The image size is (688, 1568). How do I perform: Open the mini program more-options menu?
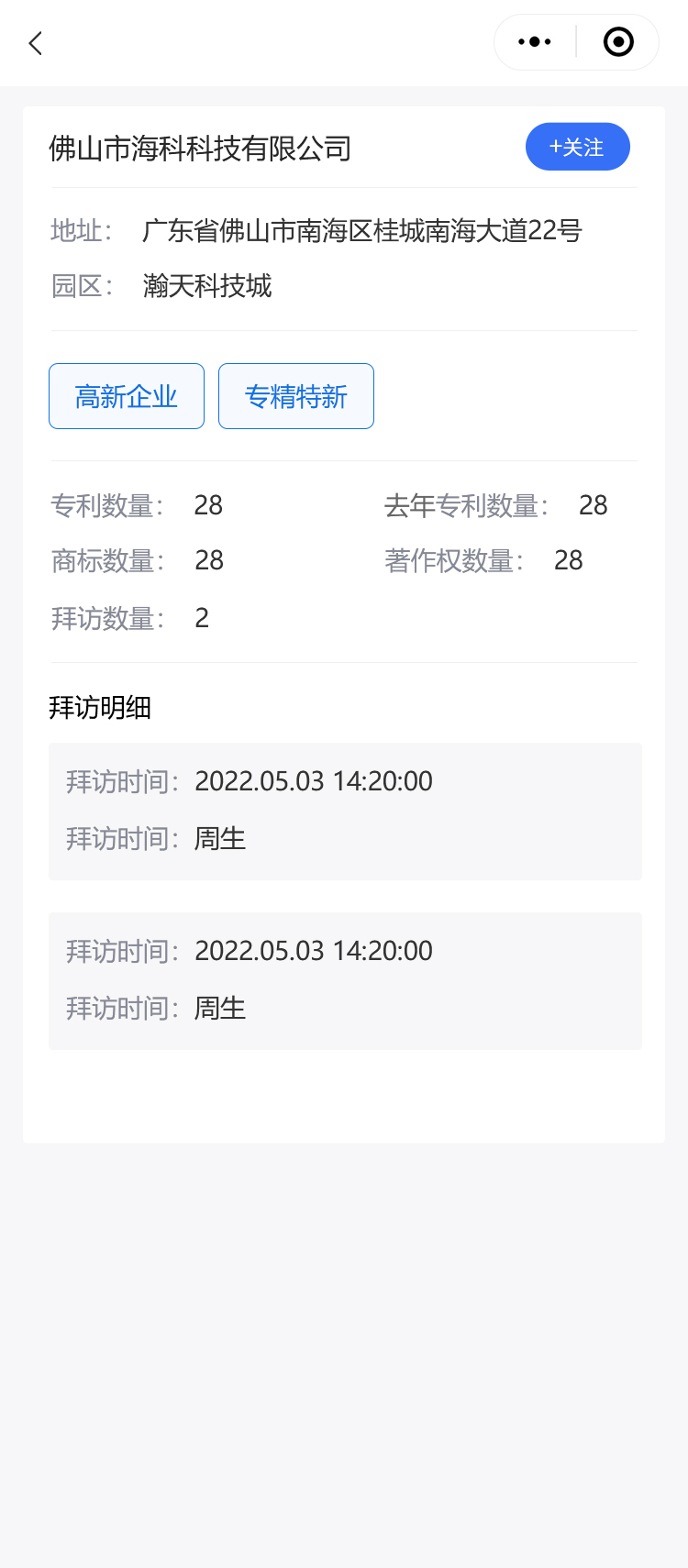point(535,42)
